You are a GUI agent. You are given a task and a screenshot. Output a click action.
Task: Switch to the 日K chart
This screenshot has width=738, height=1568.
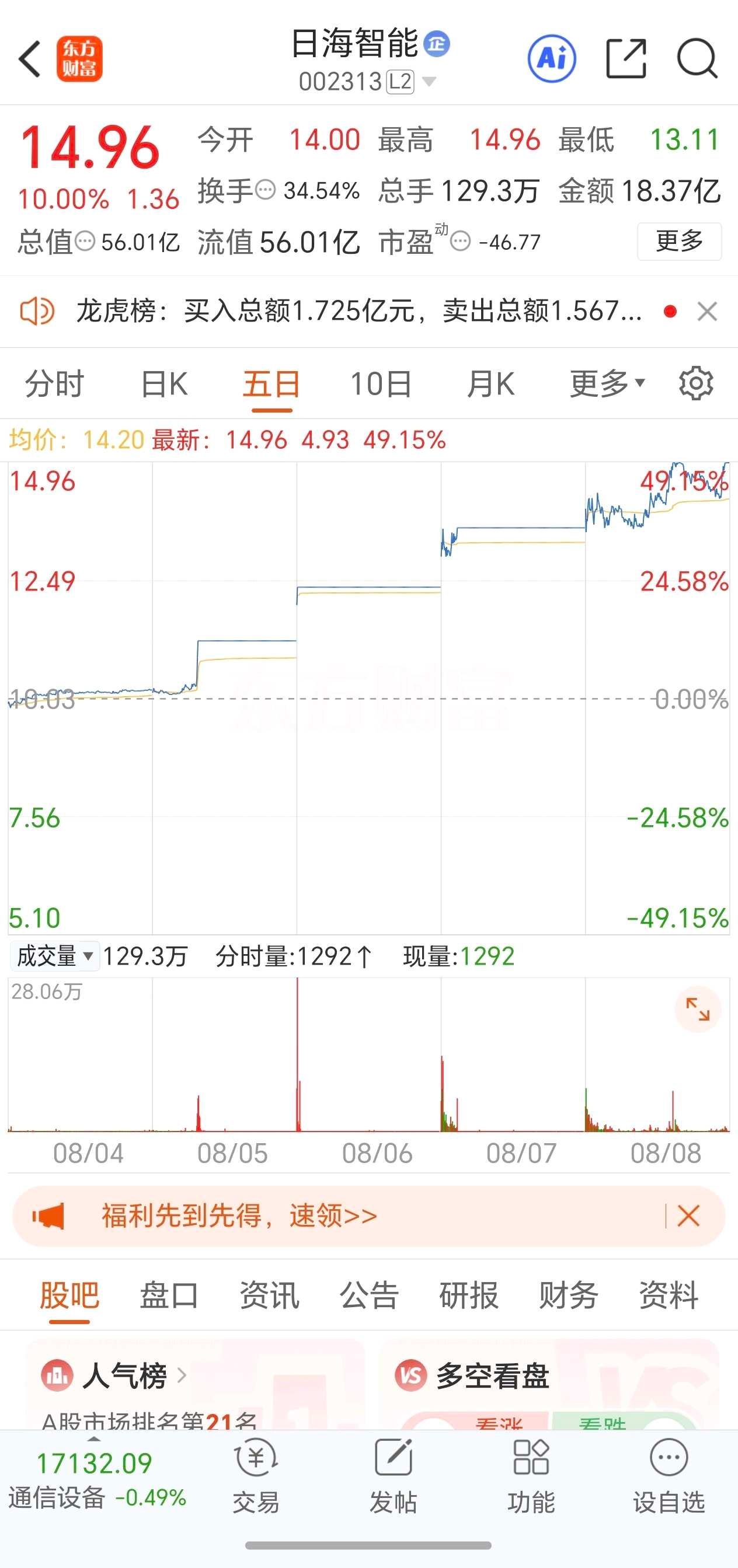tap(164, 384)
